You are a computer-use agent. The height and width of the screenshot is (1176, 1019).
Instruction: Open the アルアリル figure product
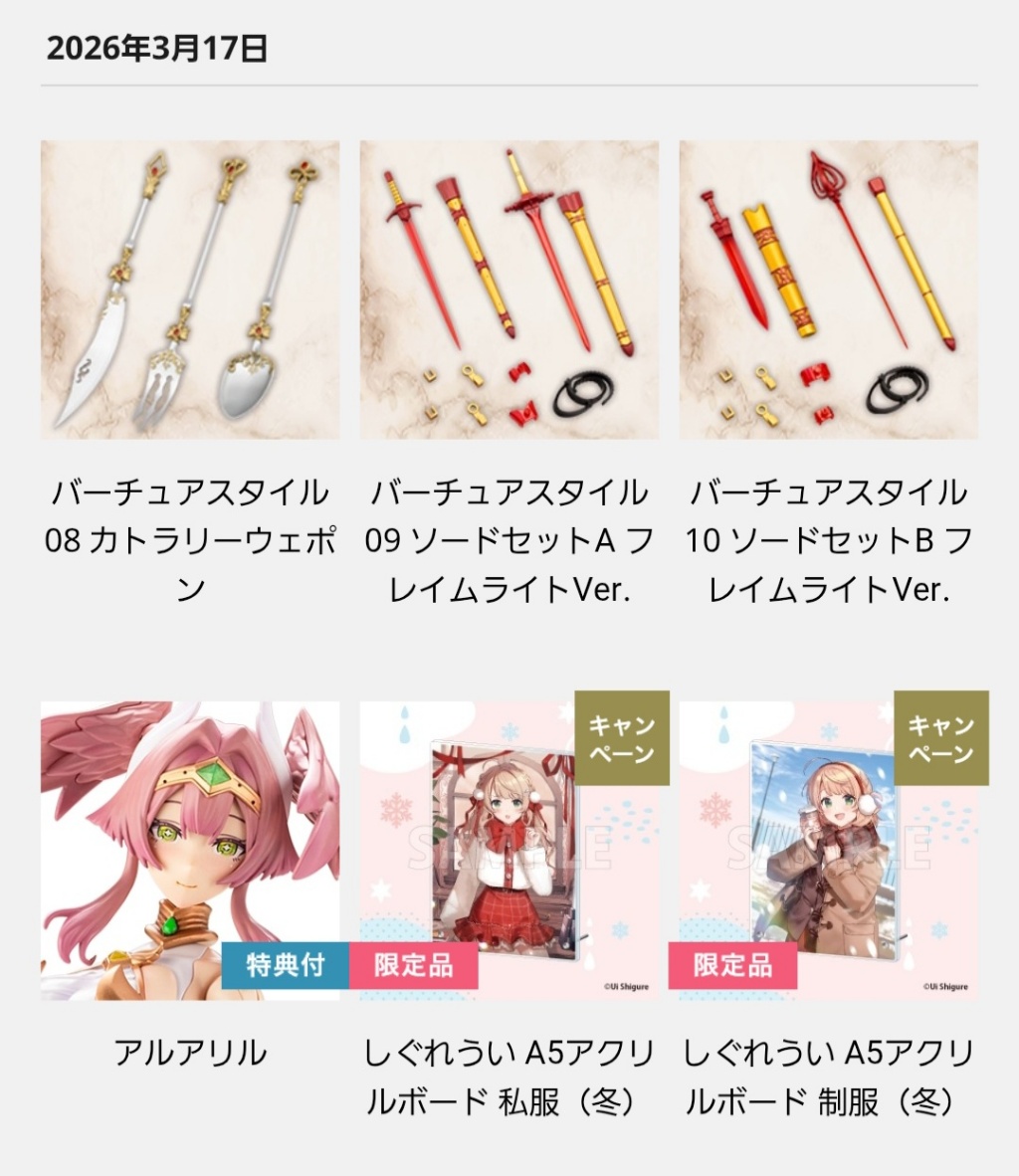click(189, 851)
